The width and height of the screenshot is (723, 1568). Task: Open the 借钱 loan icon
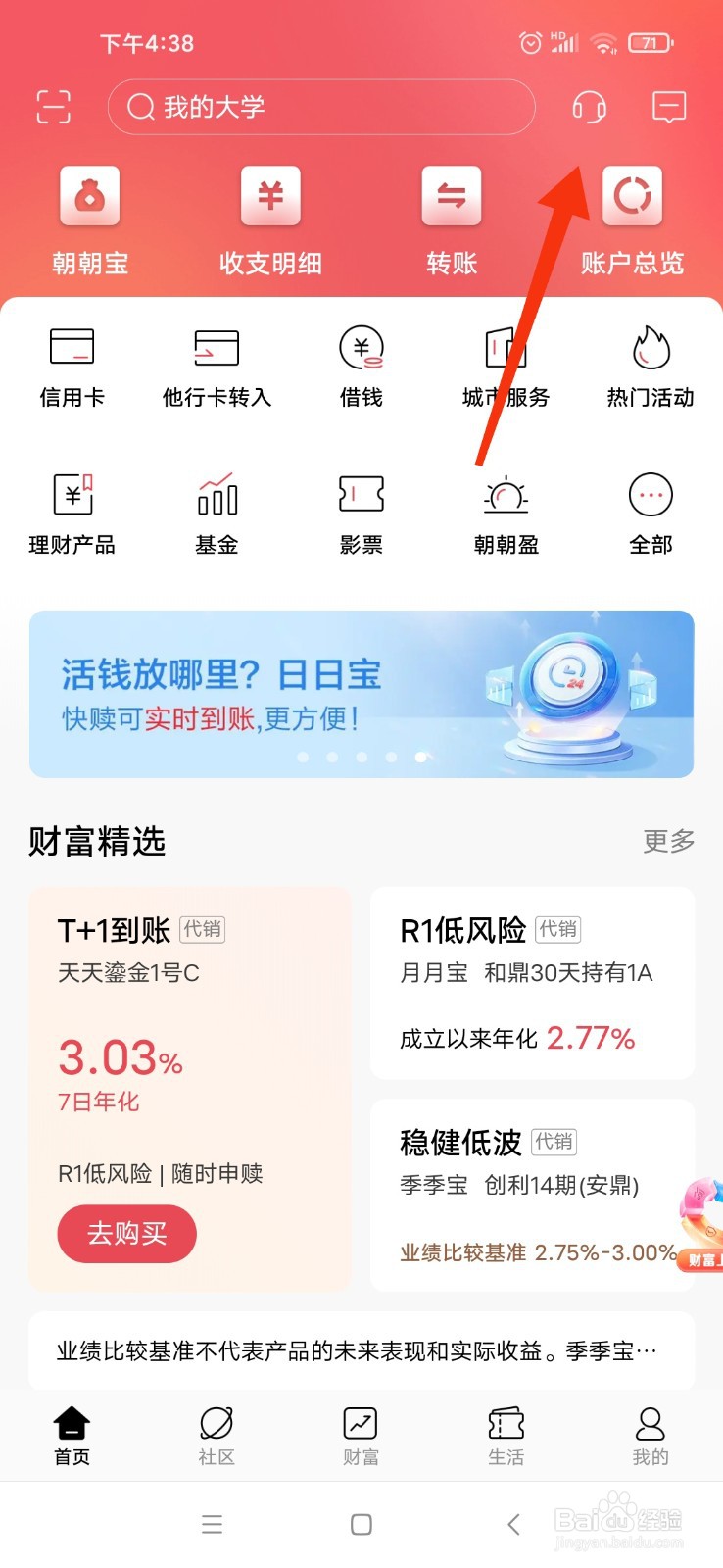click(361, 363)
